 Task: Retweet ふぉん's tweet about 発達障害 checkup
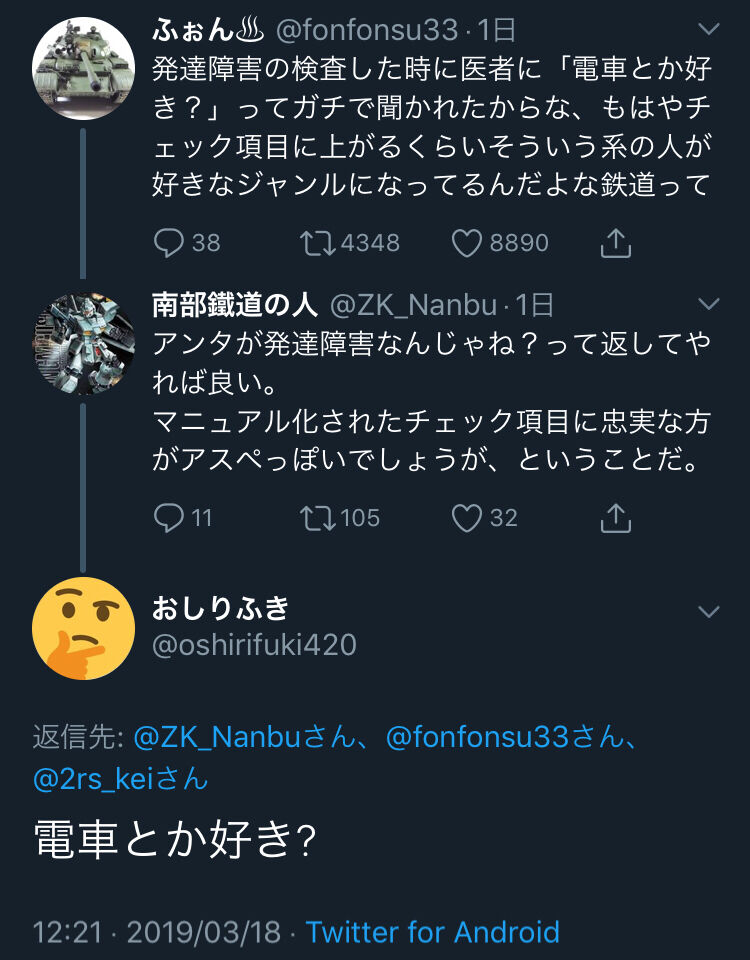(320, 242)
